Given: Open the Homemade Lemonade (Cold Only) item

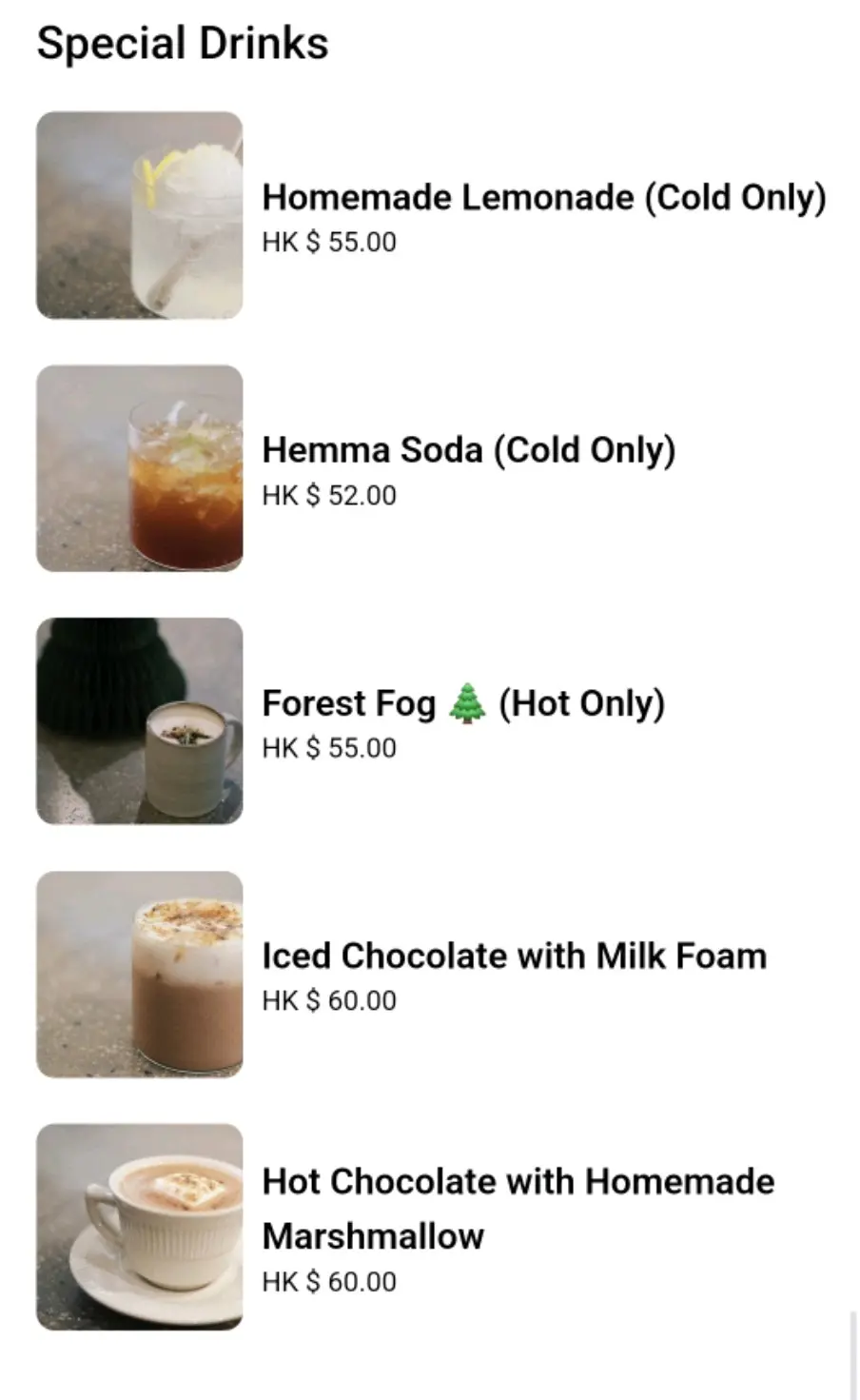Looking at the screenshot, I should (543, 198).
